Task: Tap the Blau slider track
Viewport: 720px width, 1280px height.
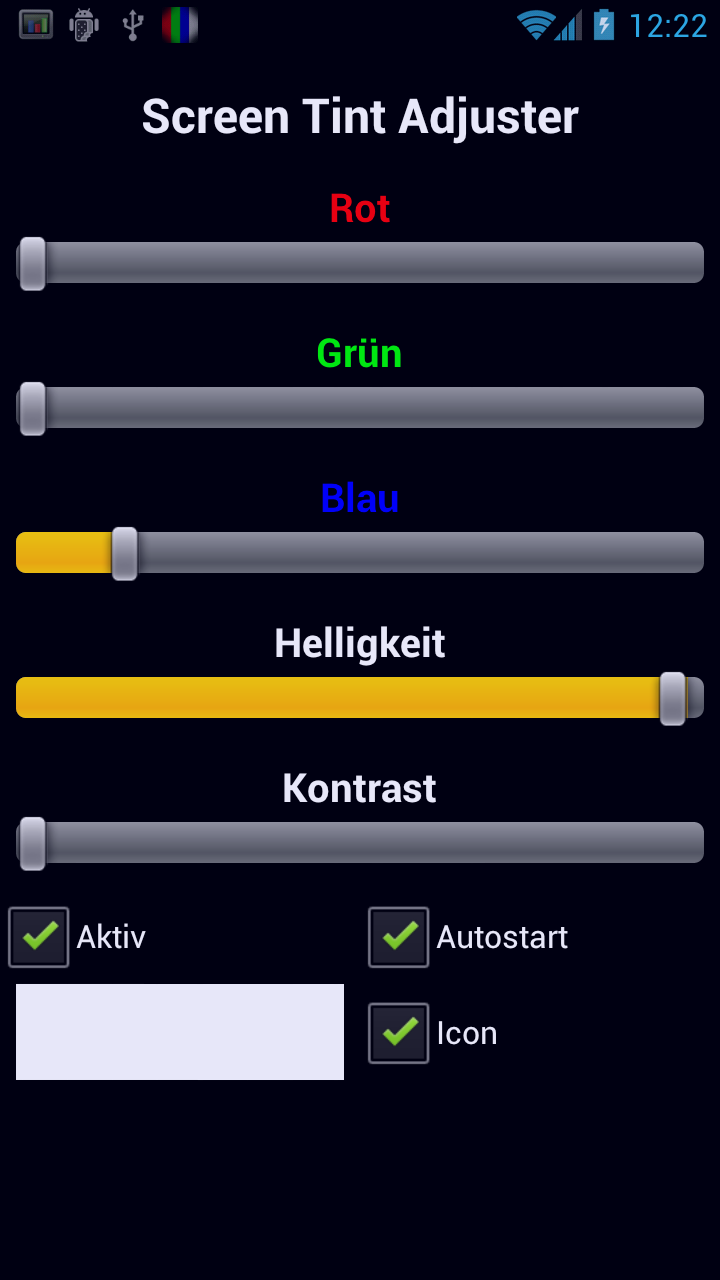Action: pyautogui.click(x=360, y=553)
